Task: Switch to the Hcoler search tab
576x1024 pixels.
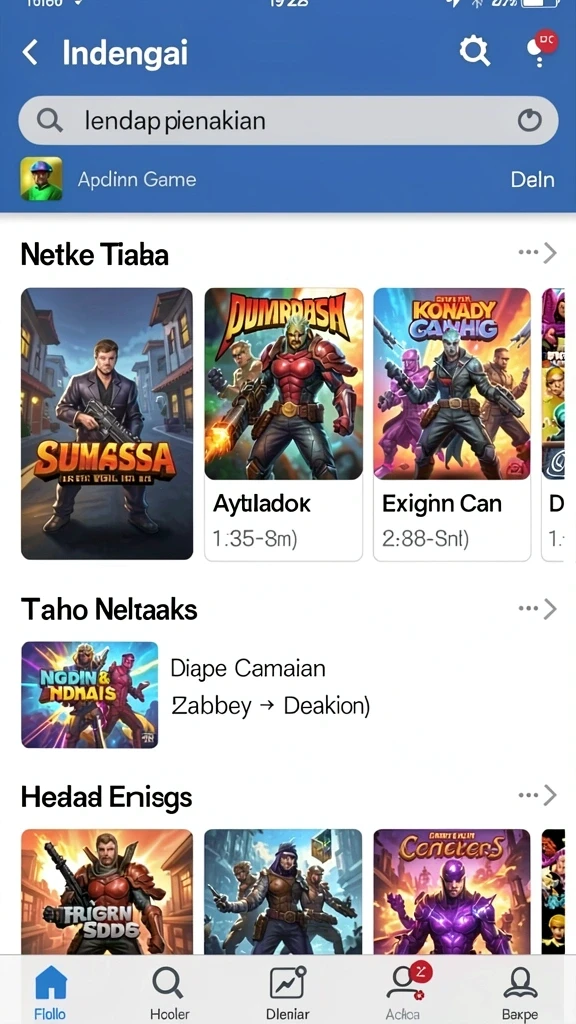Action: click(169, 991)
